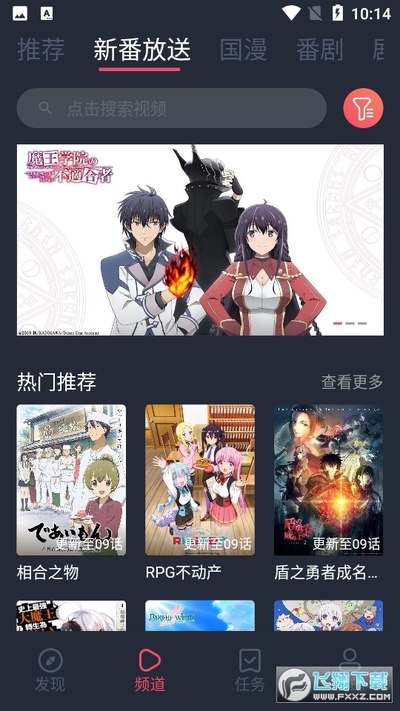Tap the 点击搜索视频 search box
The height and width of the screenshot is (711, 400).
click(x=171, y=108)
